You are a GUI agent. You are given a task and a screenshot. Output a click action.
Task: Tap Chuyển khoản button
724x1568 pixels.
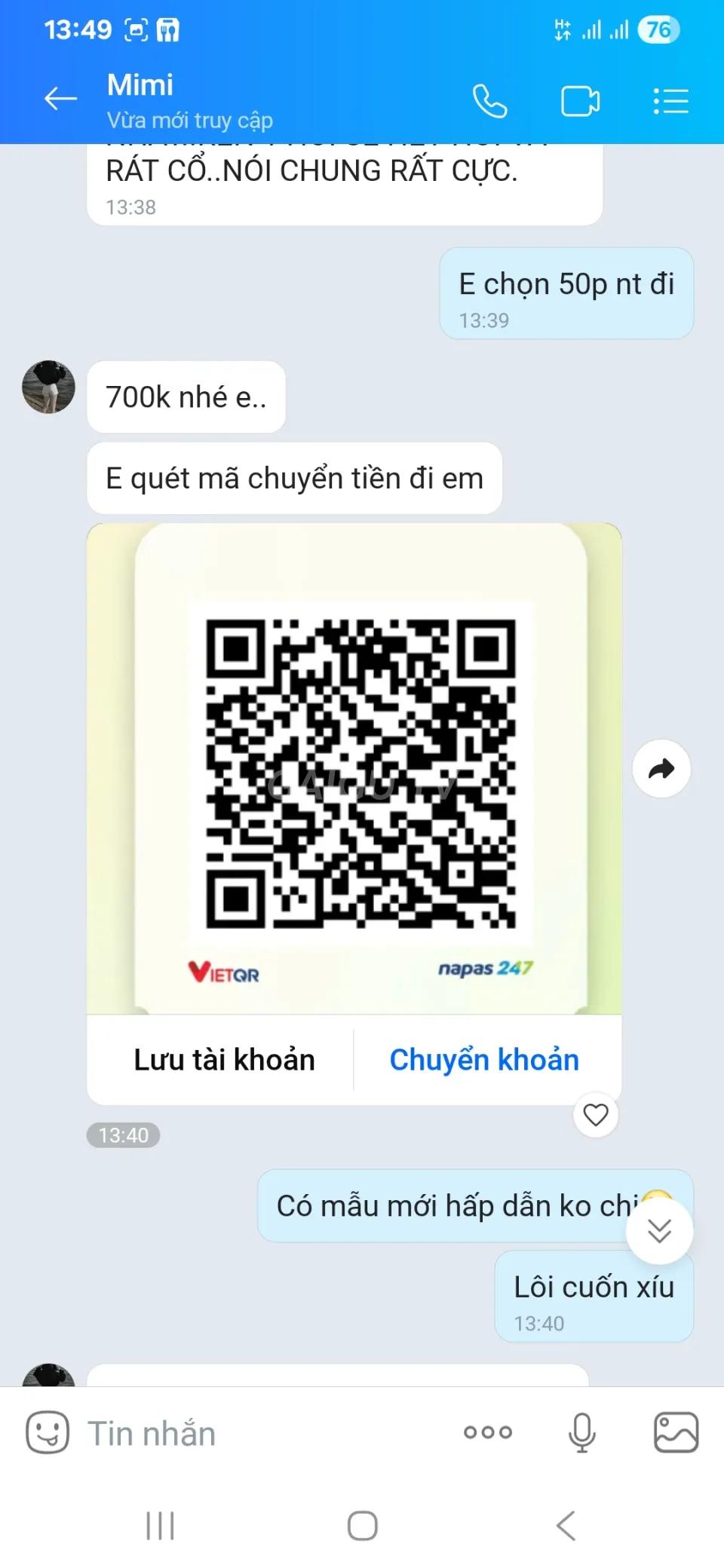click(484, 1060)
